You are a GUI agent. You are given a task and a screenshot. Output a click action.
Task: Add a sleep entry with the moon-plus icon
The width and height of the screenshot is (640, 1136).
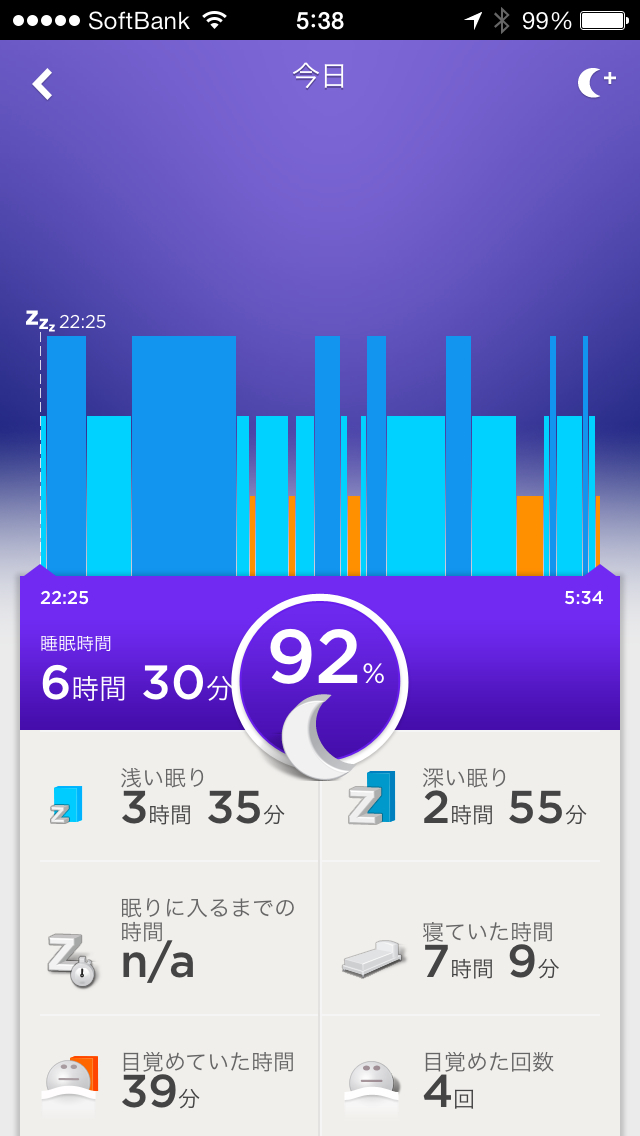pyautogui.click(x=596, y=83)
